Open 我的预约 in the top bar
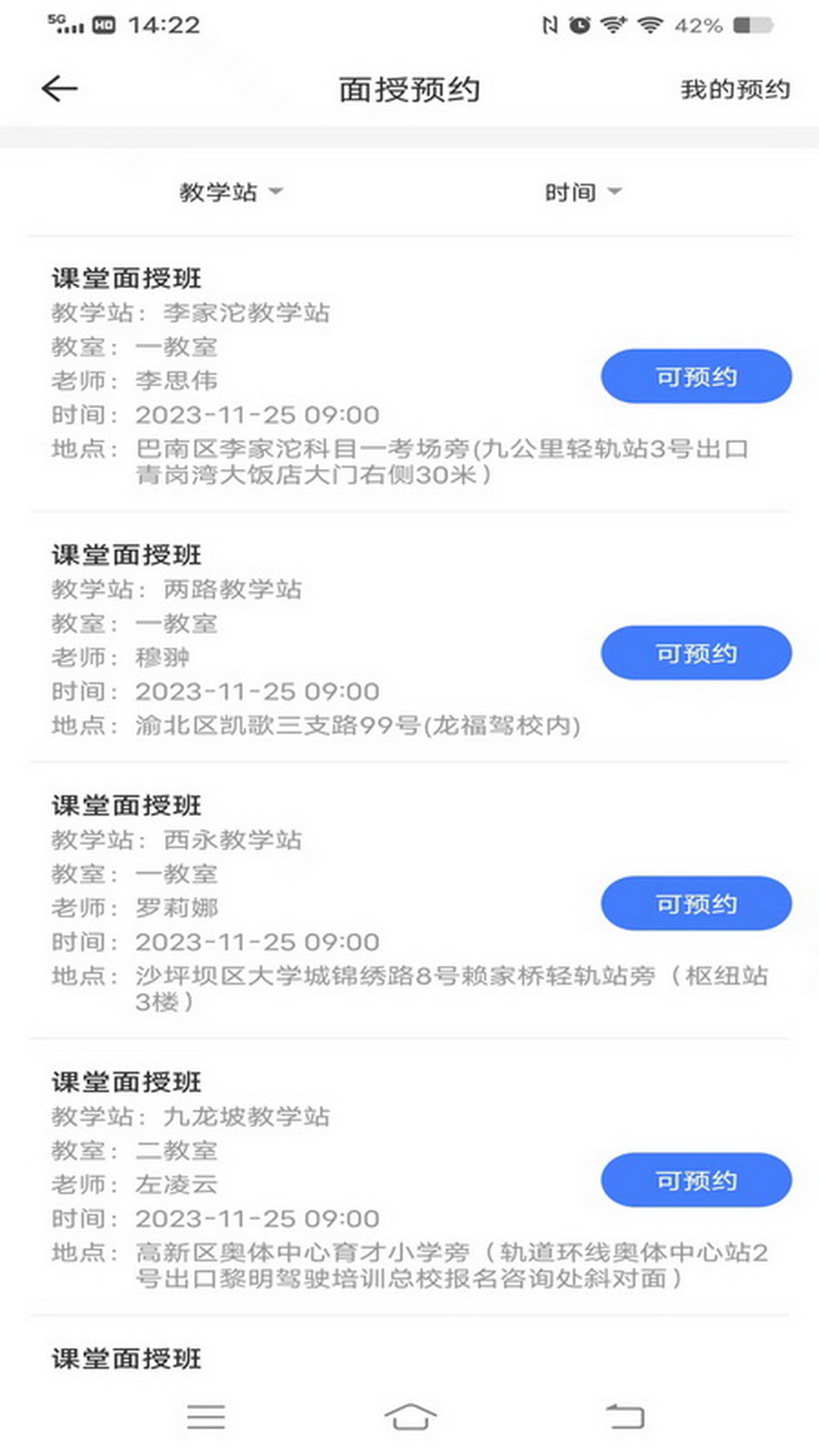The height and width of the screenshot is (1456, 819). tap(734, 90)
